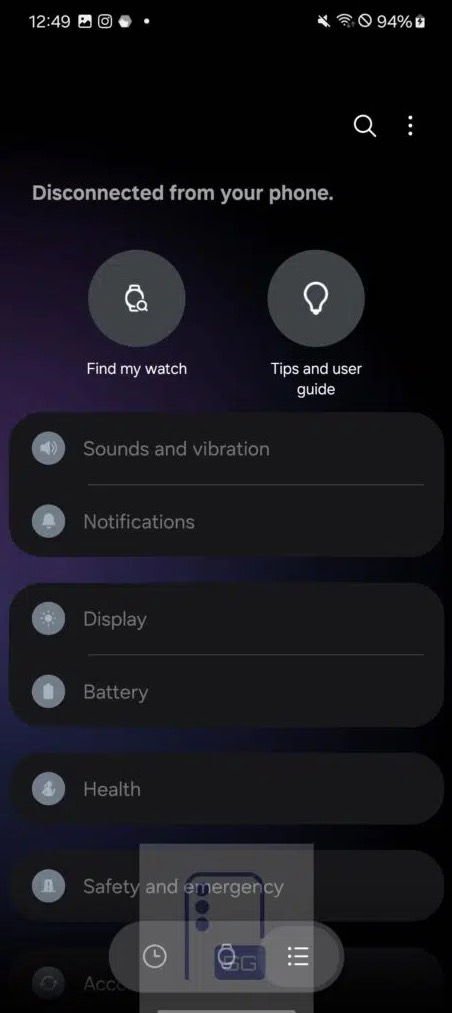Tap Find my watch

[x=136, y=314]
